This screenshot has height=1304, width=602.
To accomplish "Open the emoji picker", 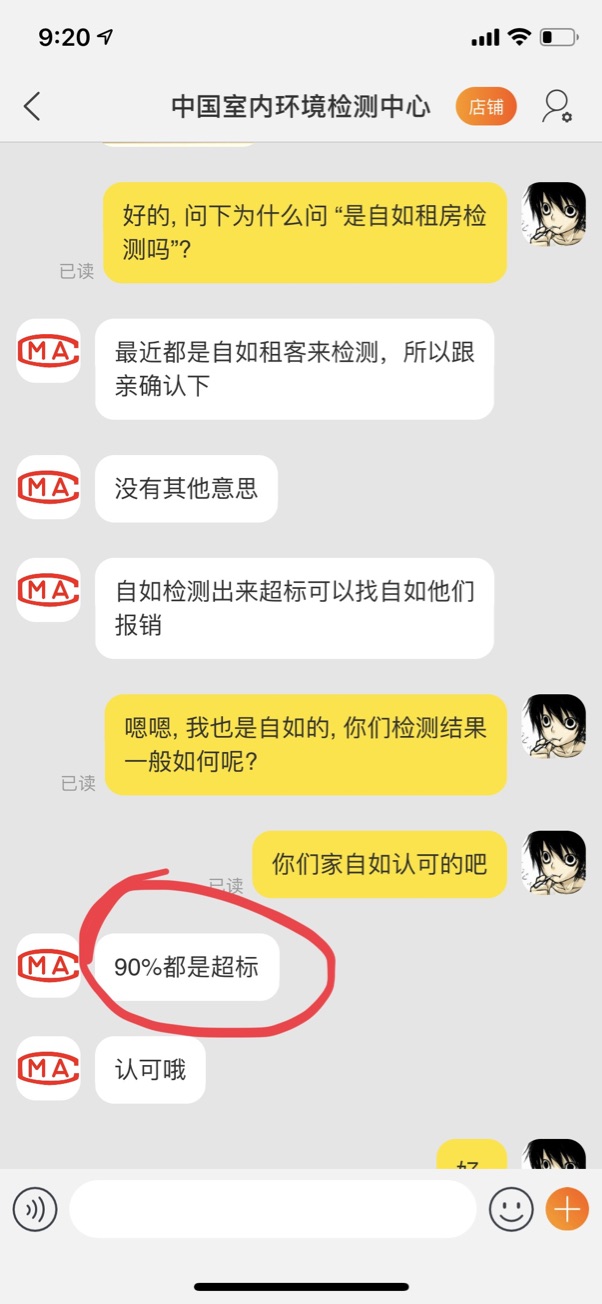I will (510, 1210).
